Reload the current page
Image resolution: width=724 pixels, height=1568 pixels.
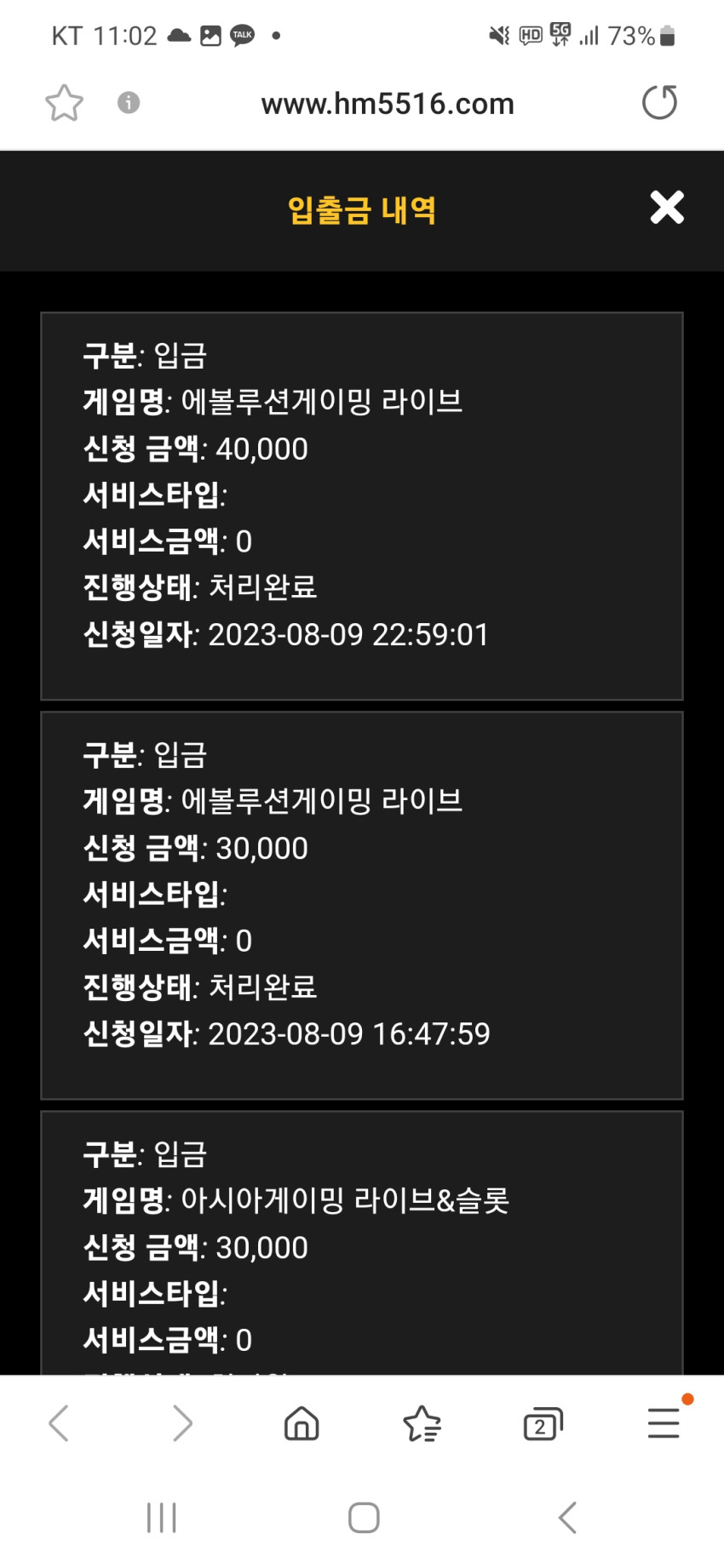pyautogui.click(x=659, y=103)
